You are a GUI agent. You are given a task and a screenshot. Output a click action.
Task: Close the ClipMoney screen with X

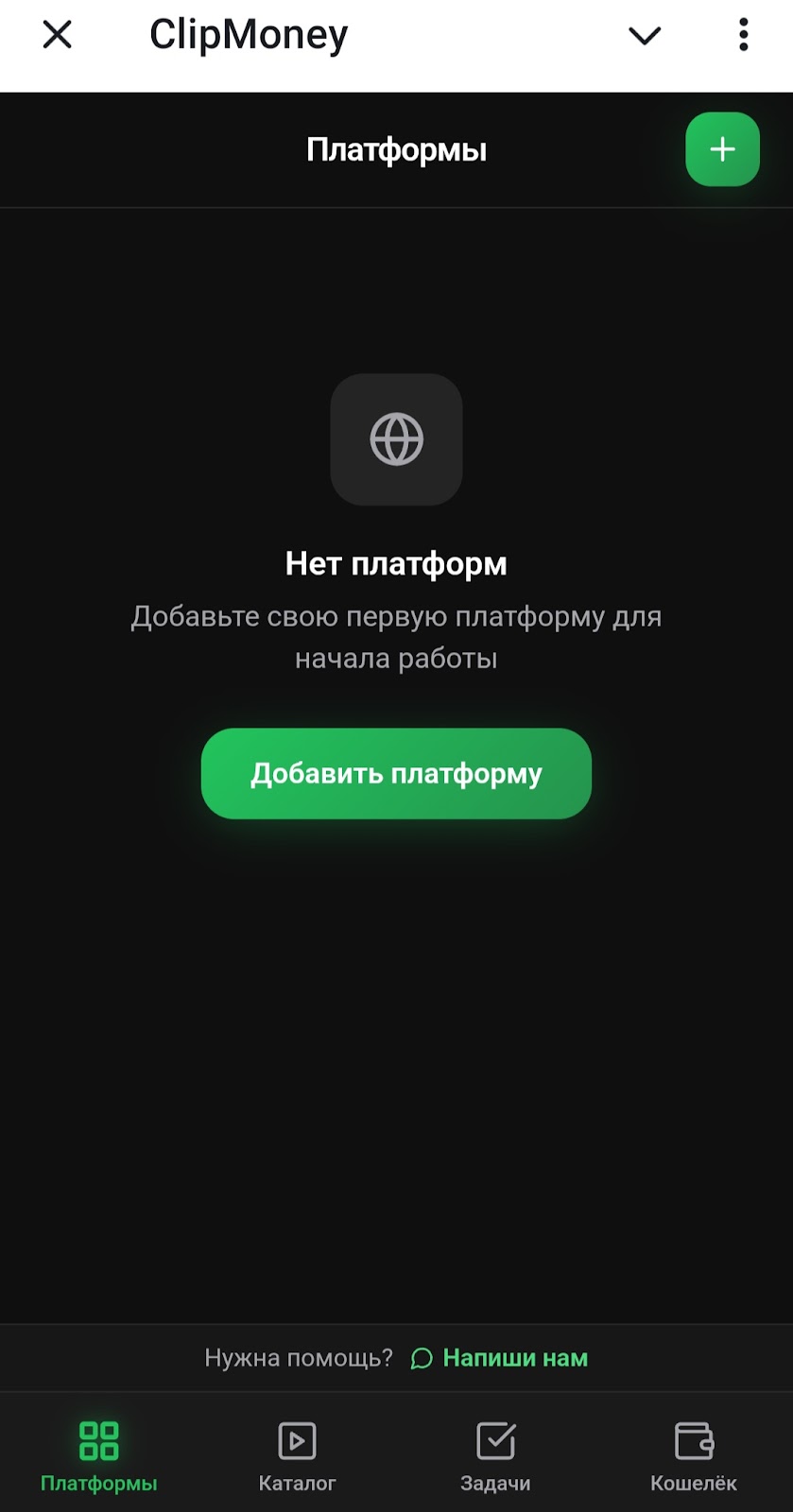pyautogui.click(x=57, y=34)
